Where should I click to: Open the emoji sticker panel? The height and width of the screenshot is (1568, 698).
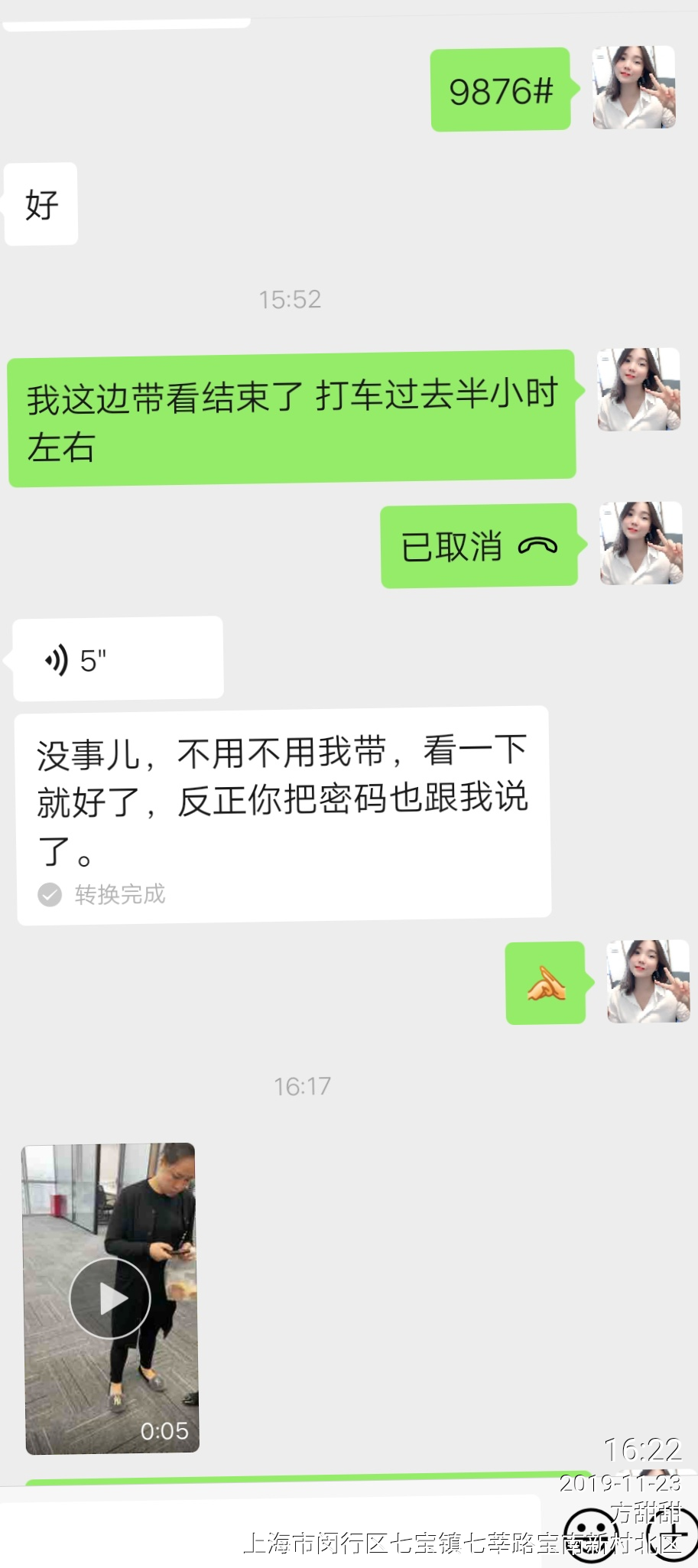pos(589,1534)
